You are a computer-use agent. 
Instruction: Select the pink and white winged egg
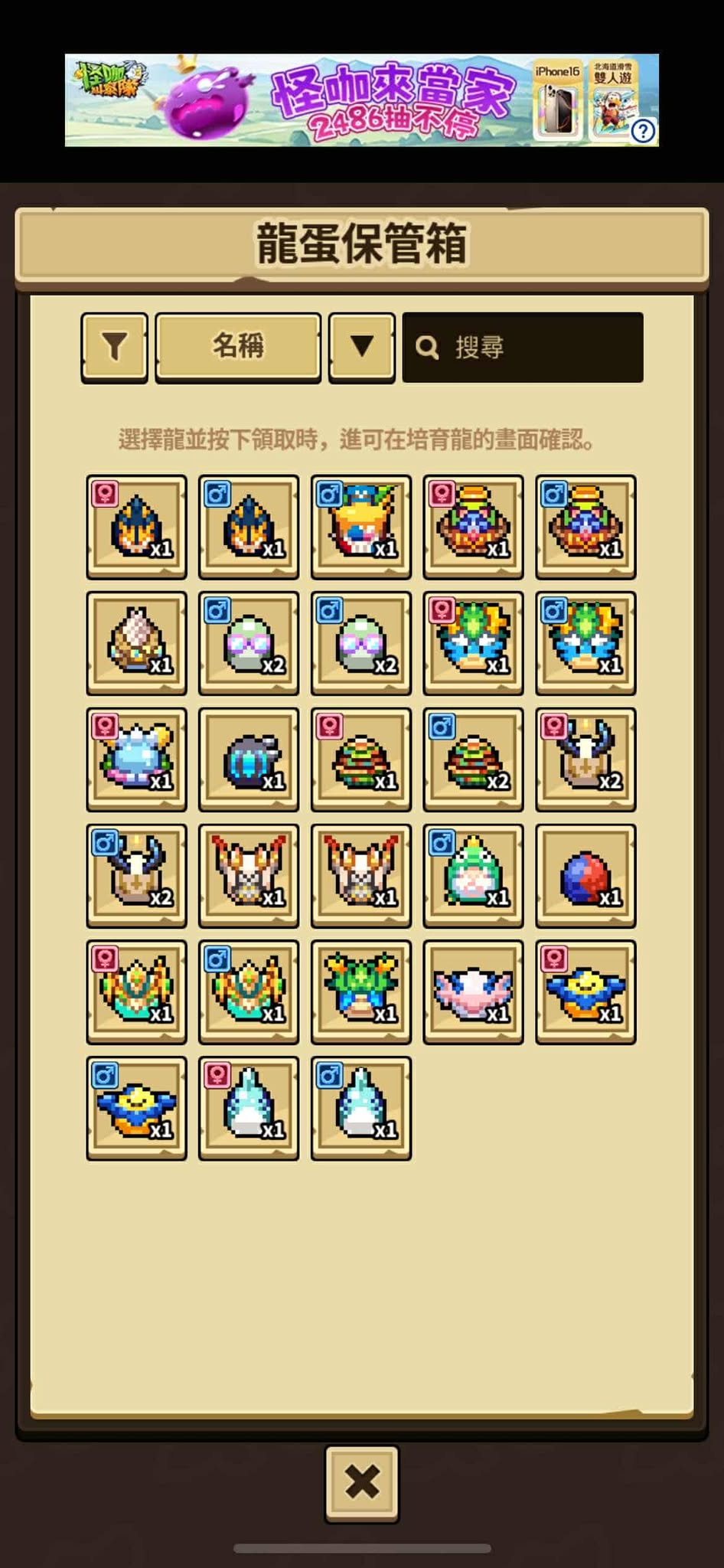[x=473, y=991]
